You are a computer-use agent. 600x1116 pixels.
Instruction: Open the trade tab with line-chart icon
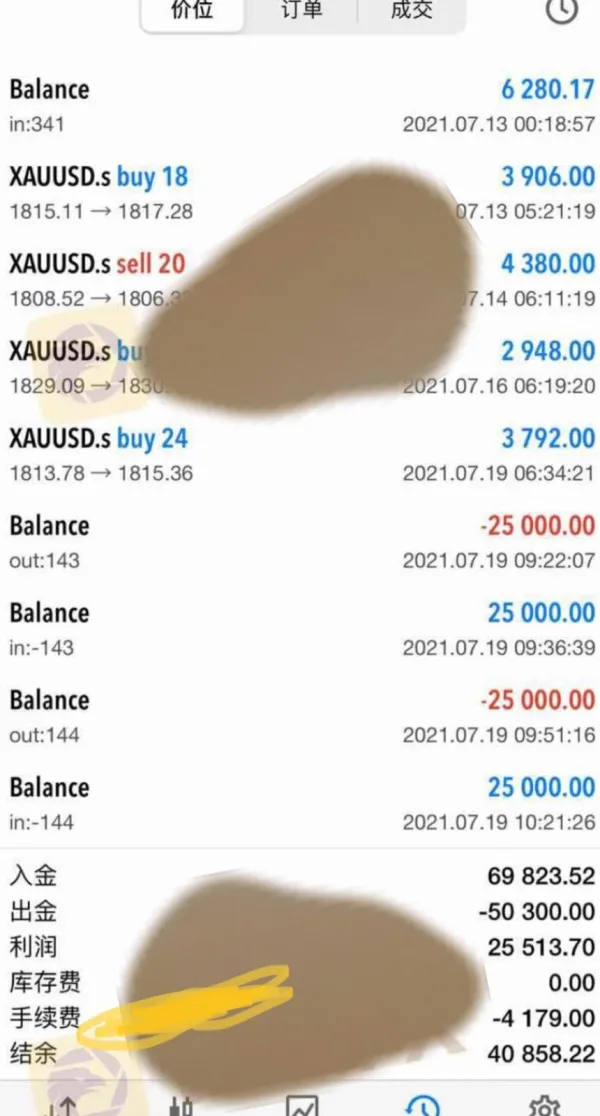[301, 1105]
